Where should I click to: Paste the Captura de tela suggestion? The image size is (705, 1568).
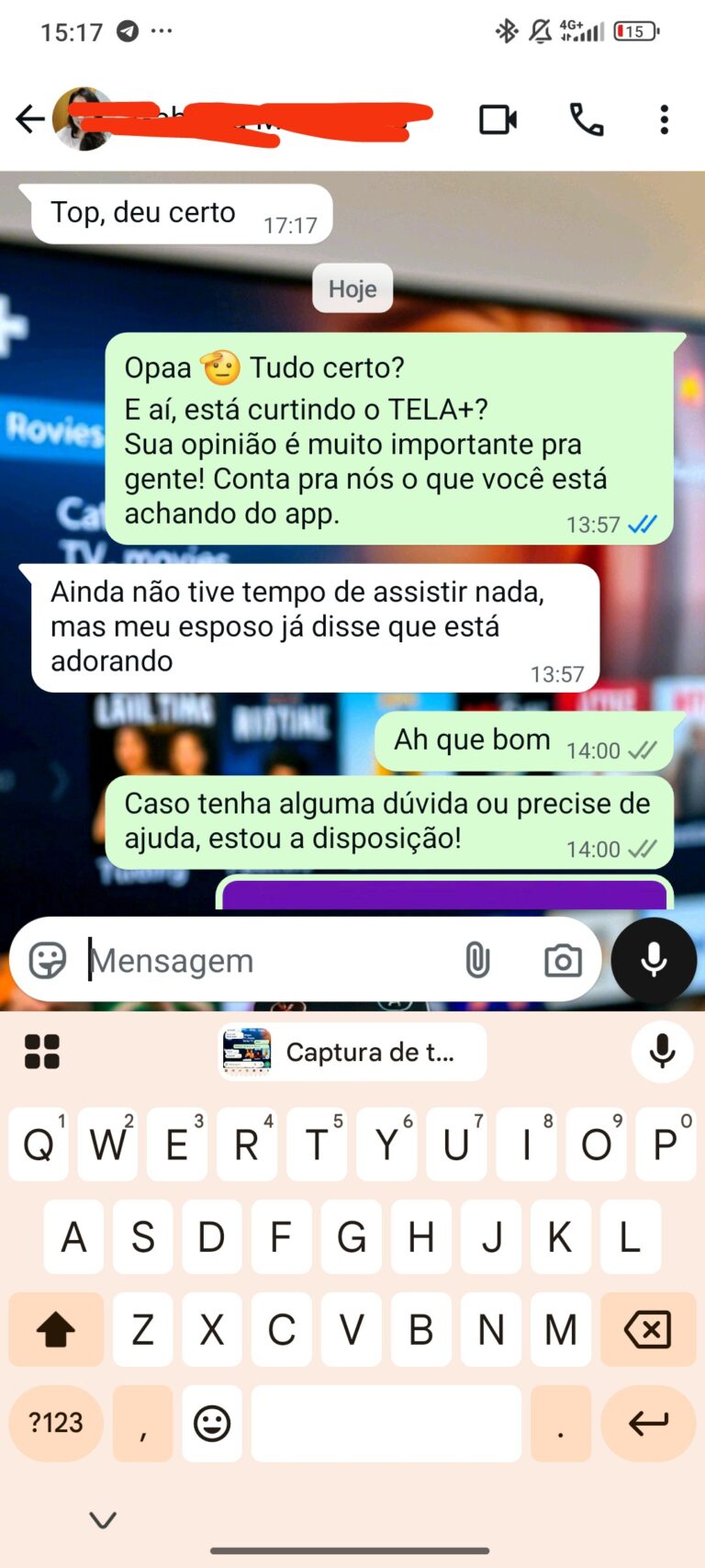[352, 1052]
